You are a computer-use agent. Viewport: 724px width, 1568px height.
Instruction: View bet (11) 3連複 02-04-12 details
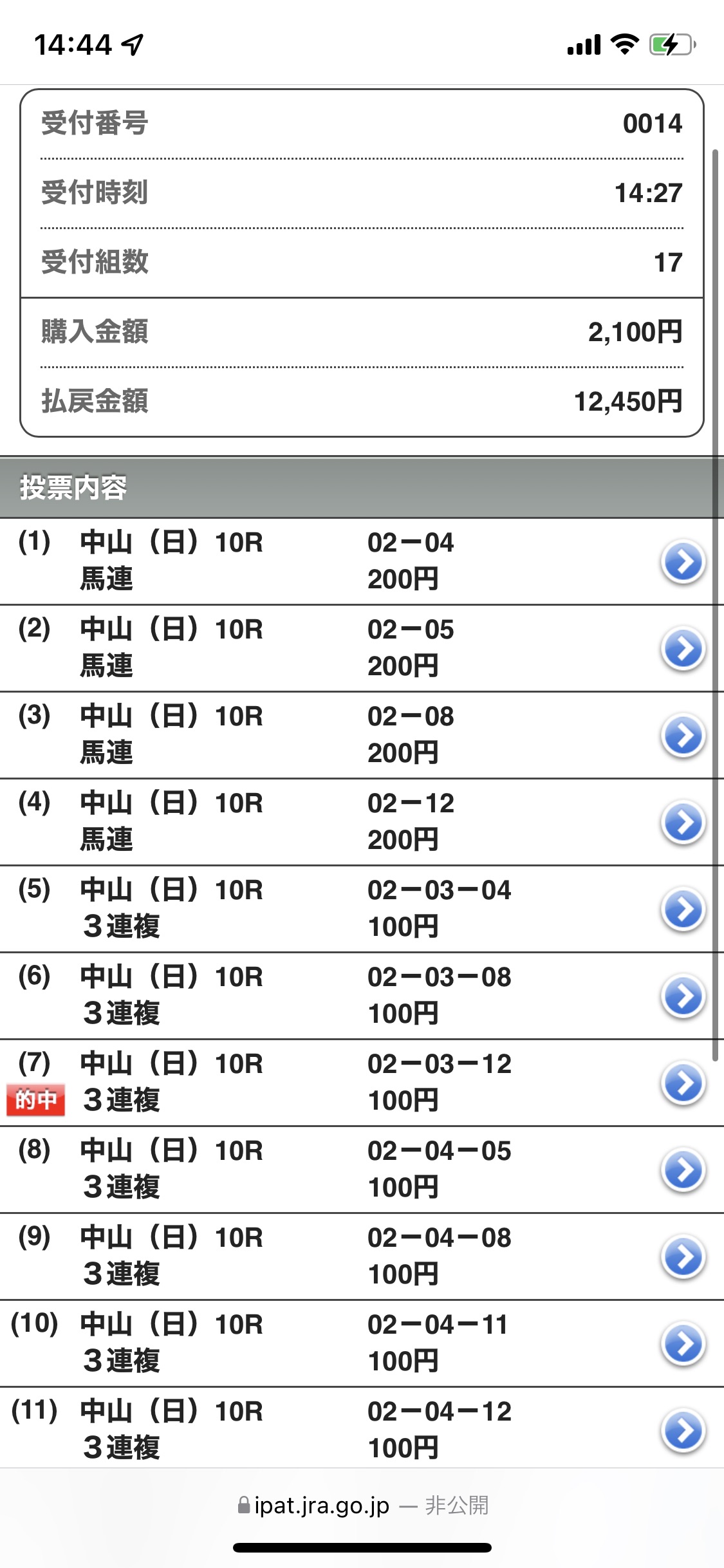click(683, 1430)
